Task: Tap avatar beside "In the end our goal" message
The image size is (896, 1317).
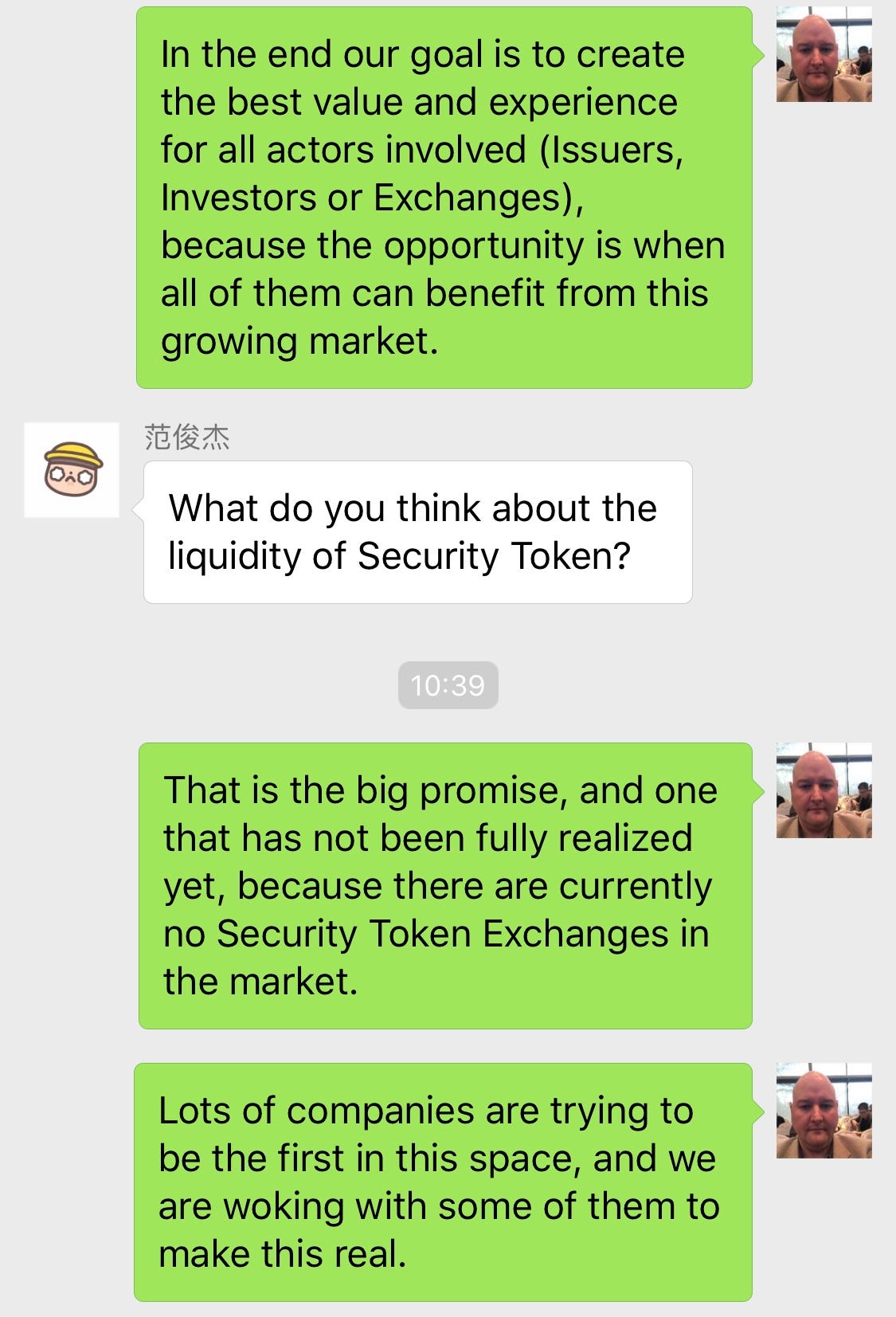Action: pyautogui.click(x=824, y=54)
